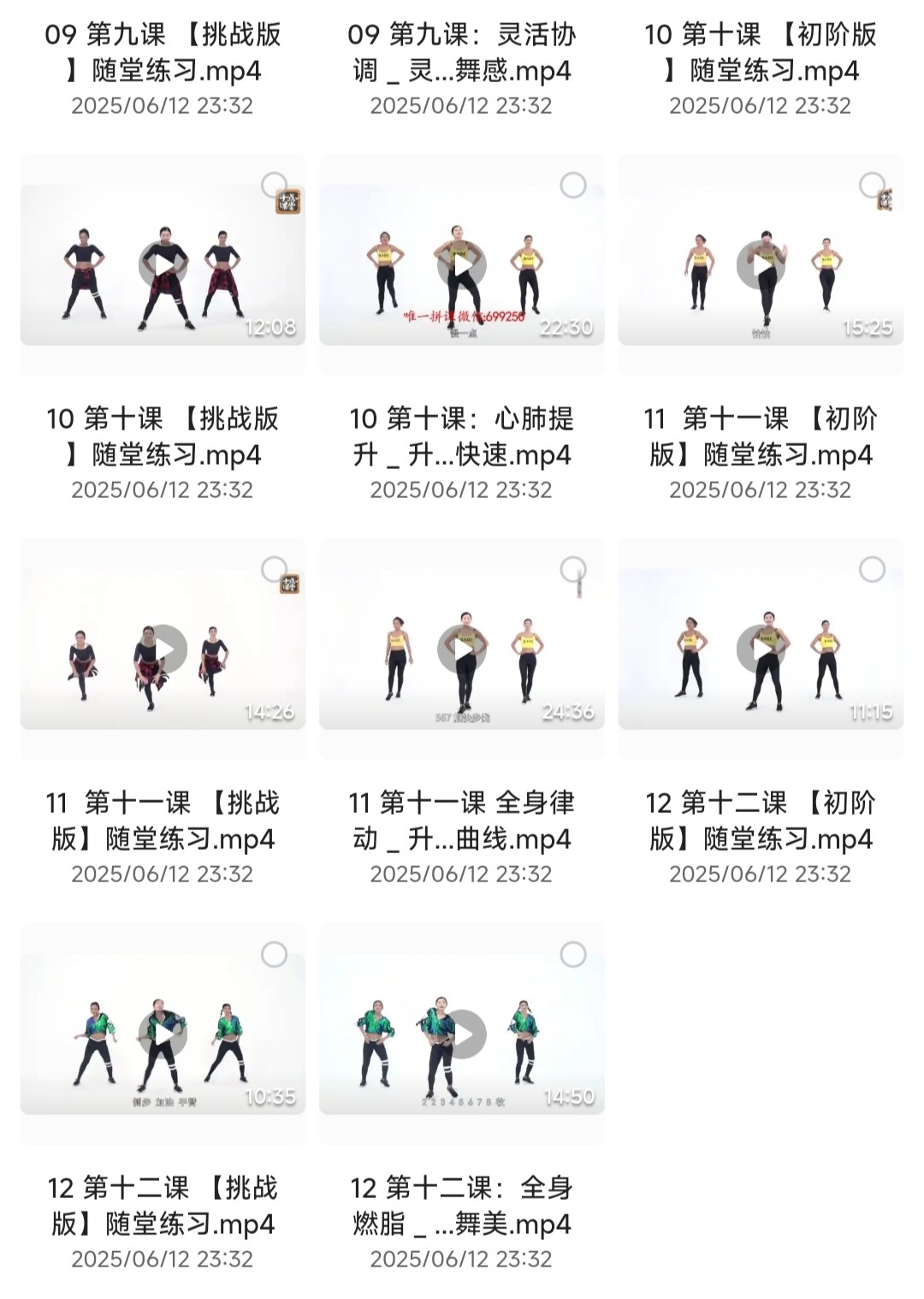
Task: Open the 12 第十二课：全身燃脂 video
Action: (462, 1035)
